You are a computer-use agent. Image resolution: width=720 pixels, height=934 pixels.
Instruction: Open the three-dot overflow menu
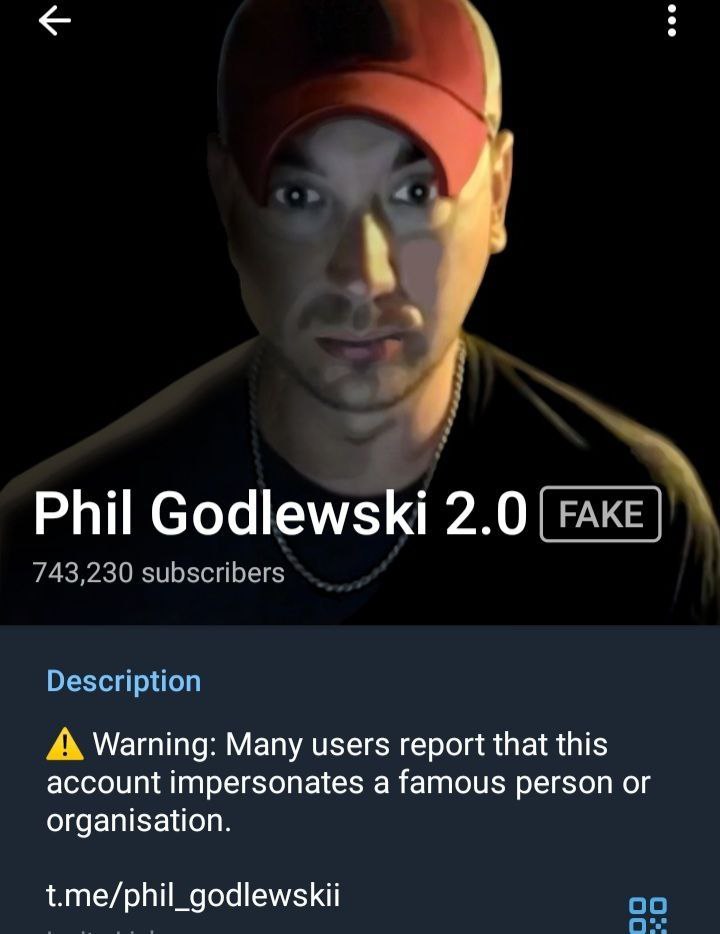tap(672, 21)
